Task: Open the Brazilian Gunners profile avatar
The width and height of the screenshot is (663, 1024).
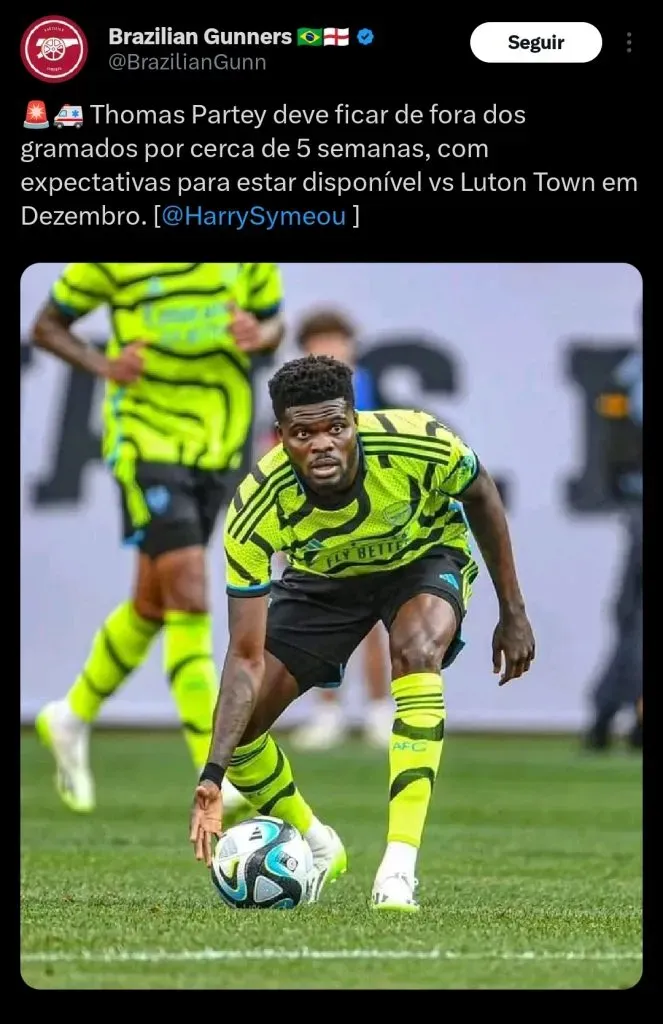Action: coord(54,49)
